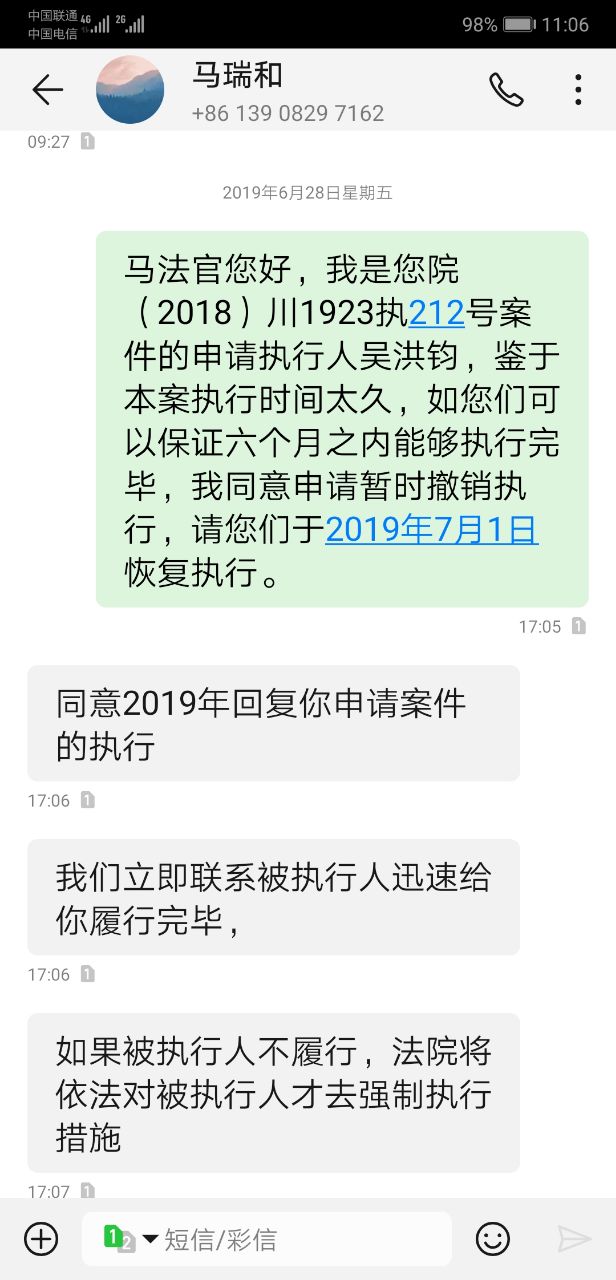
Task: Focus the 短信/彩信 text field
Action: (300, 1240)
